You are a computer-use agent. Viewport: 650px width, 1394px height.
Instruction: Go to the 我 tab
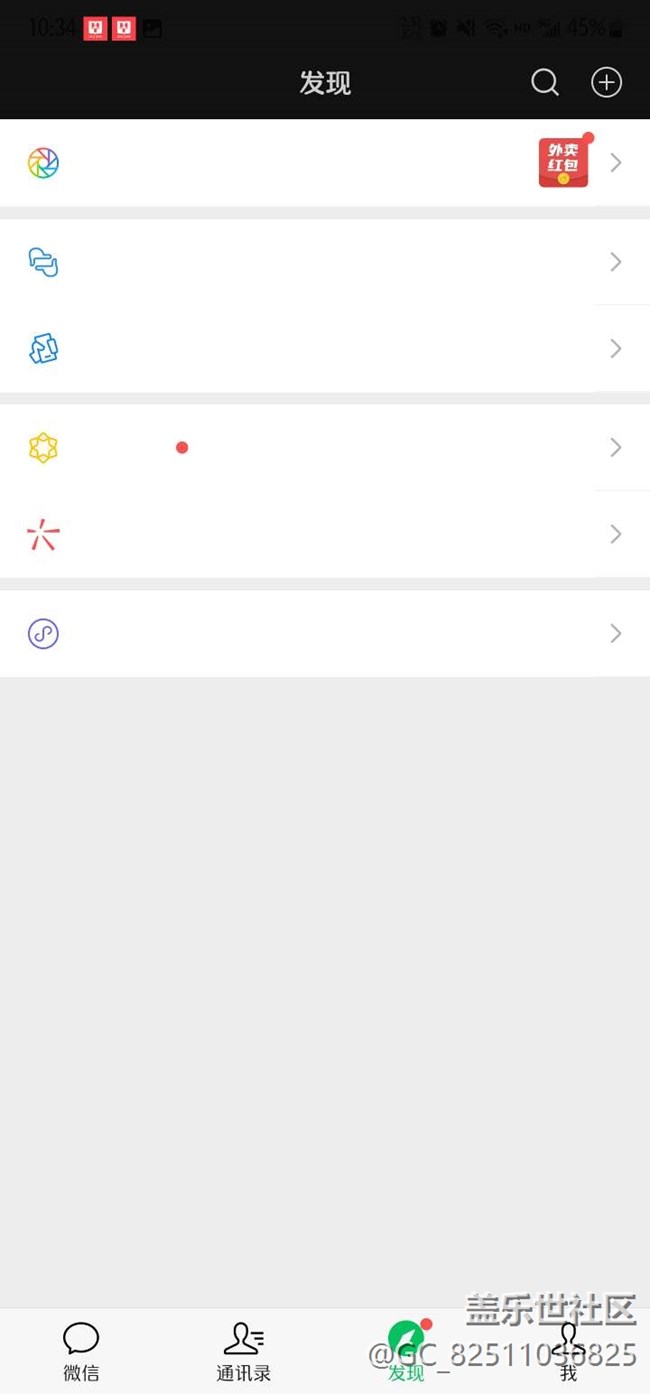point(568,1350)
